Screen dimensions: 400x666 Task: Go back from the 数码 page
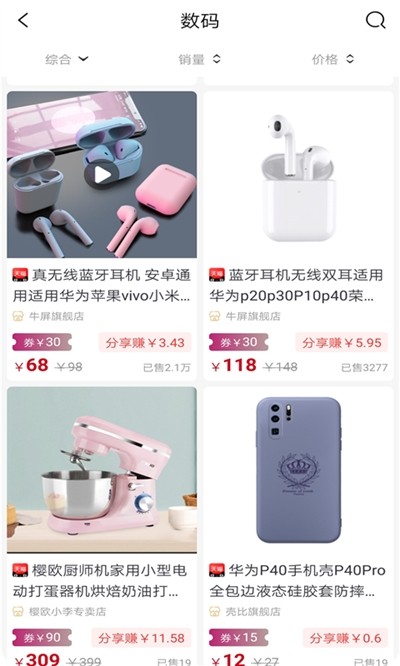point(23,20)
